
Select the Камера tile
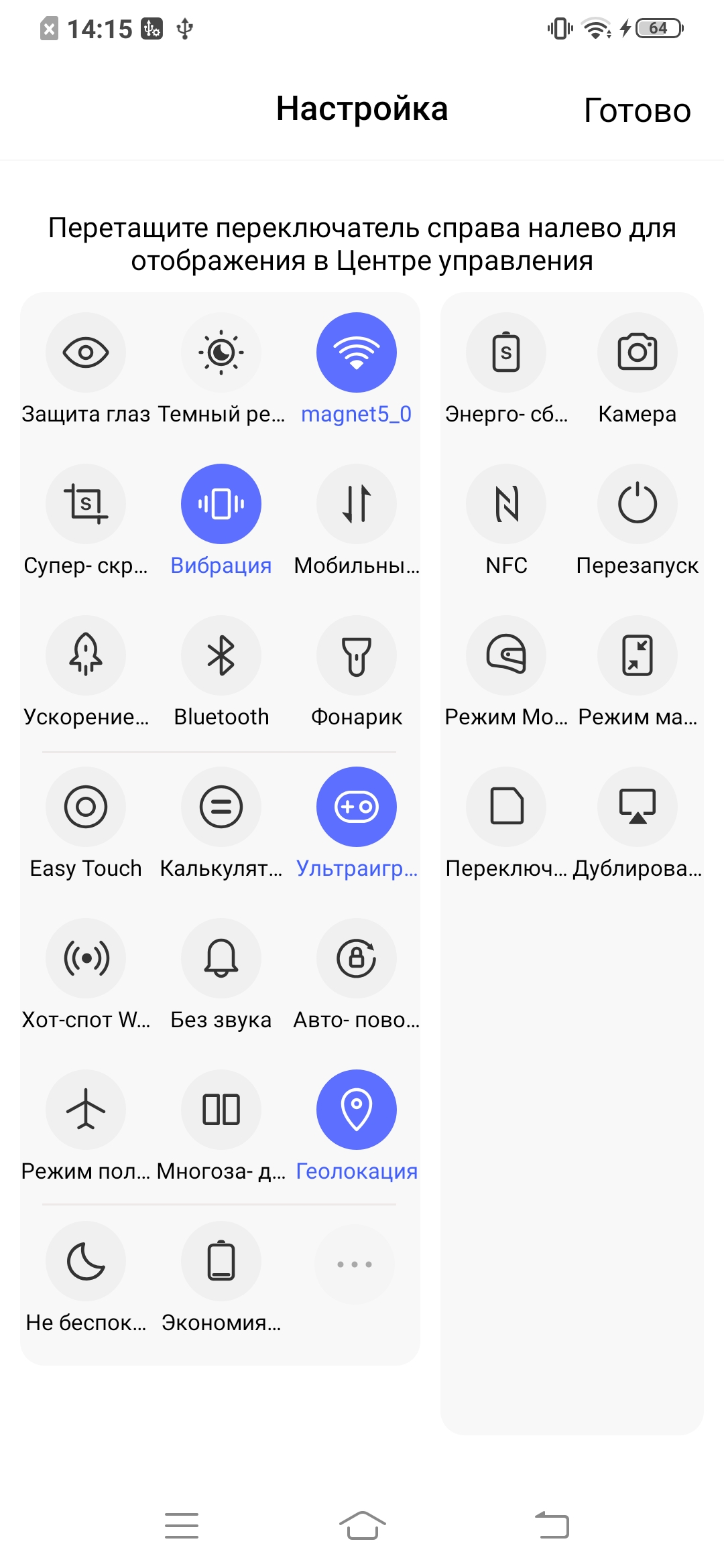[x=638, y=352]
